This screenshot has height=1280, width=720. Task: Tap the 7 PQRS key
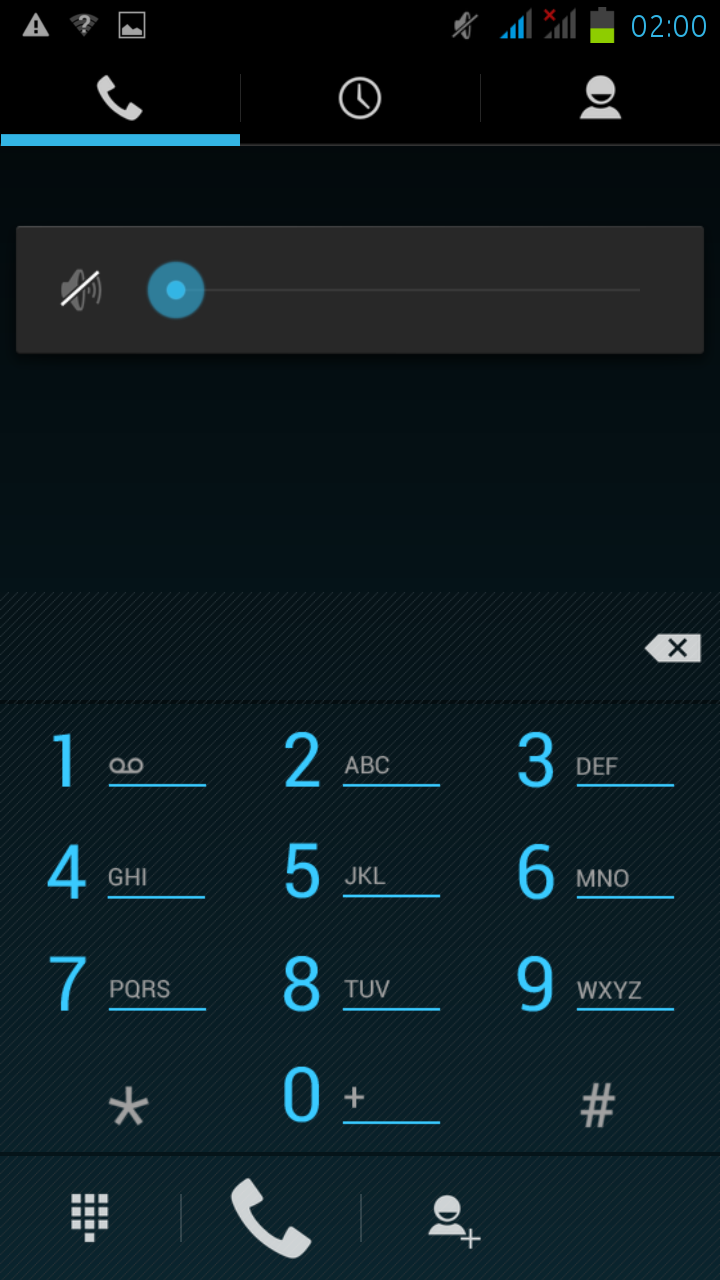(125, 985)
